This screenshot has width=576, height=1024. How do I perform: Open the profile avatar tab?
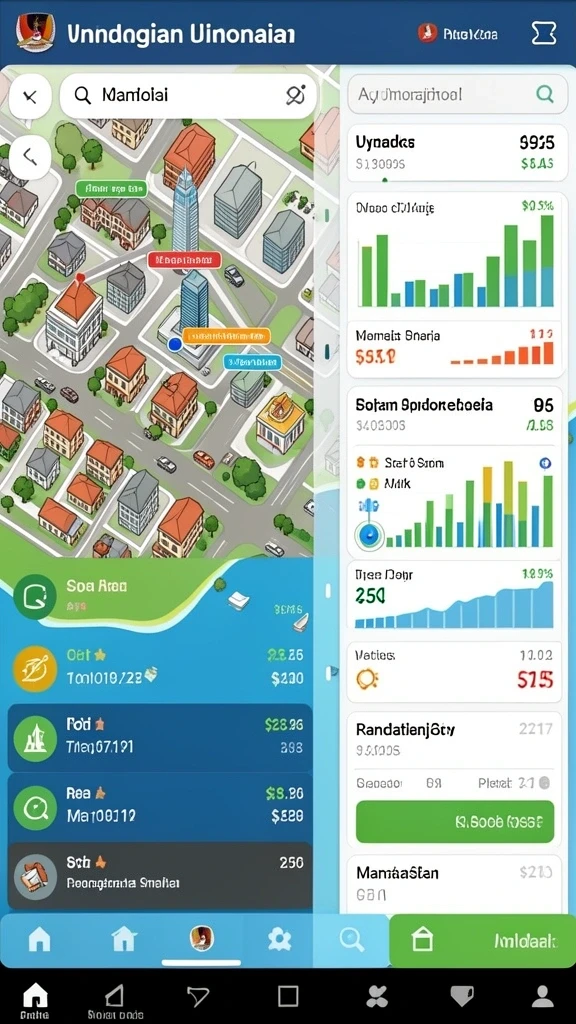pyautogui.click(x=201, y=938)
